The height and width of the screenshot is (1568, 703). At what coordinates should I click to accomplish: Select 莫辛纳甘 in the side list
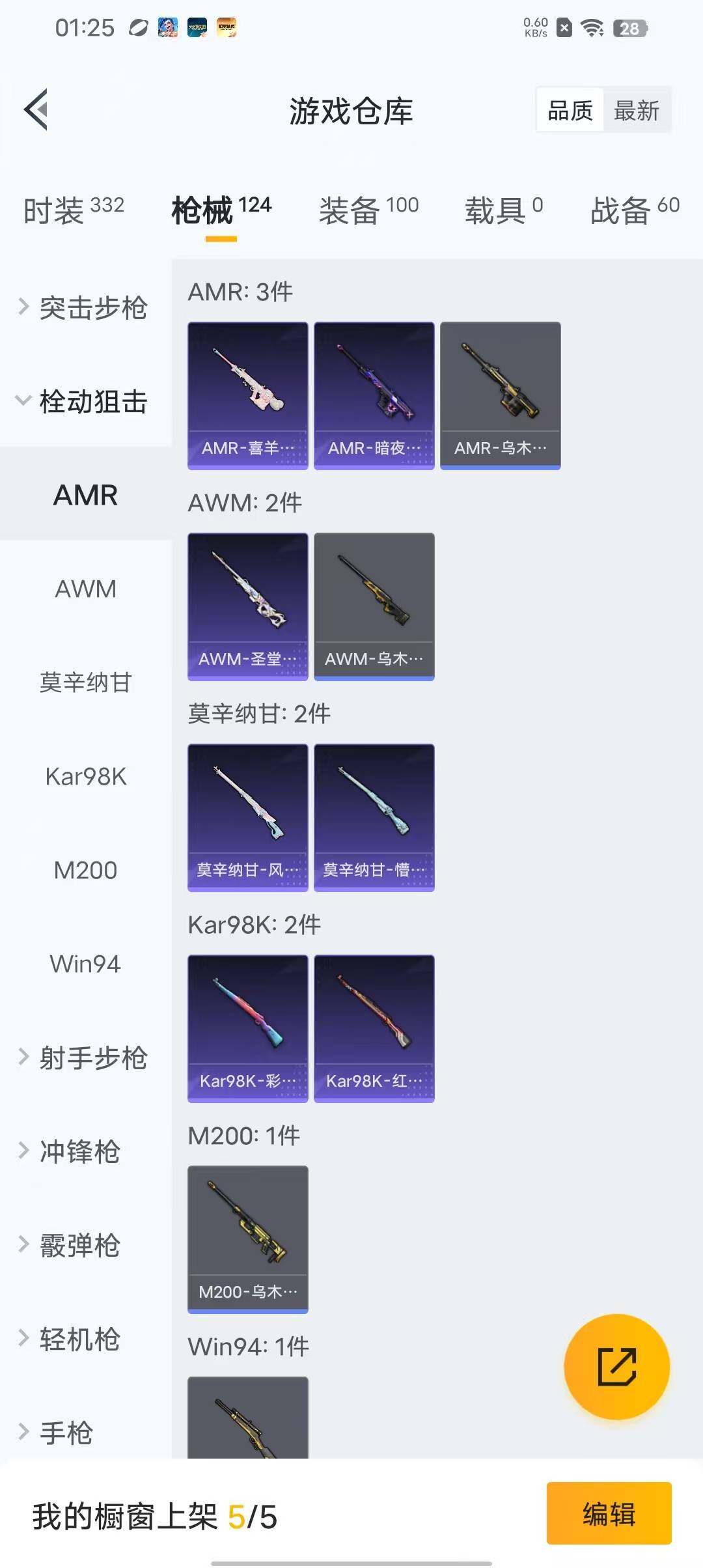pyautogui.click(x=86, y=682)
